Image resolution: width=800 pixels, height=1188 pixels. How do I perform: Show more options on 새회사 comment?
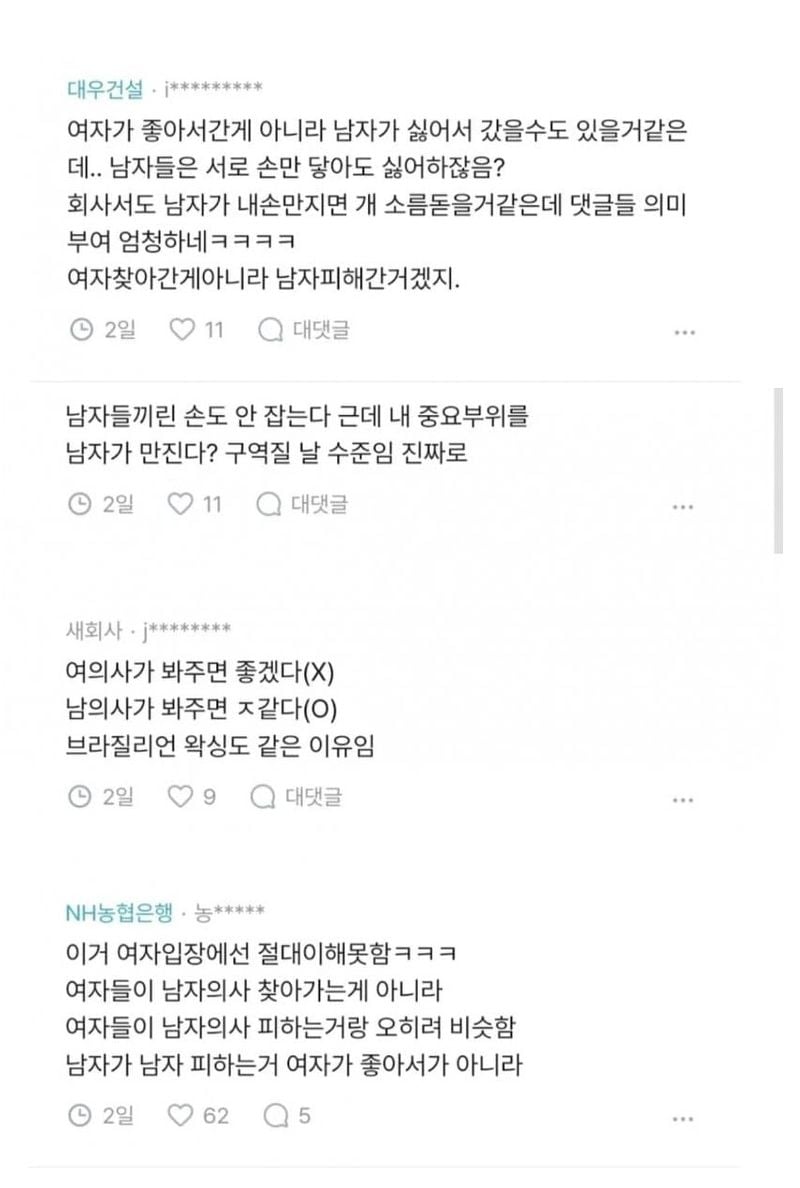(x=683, y=799)
